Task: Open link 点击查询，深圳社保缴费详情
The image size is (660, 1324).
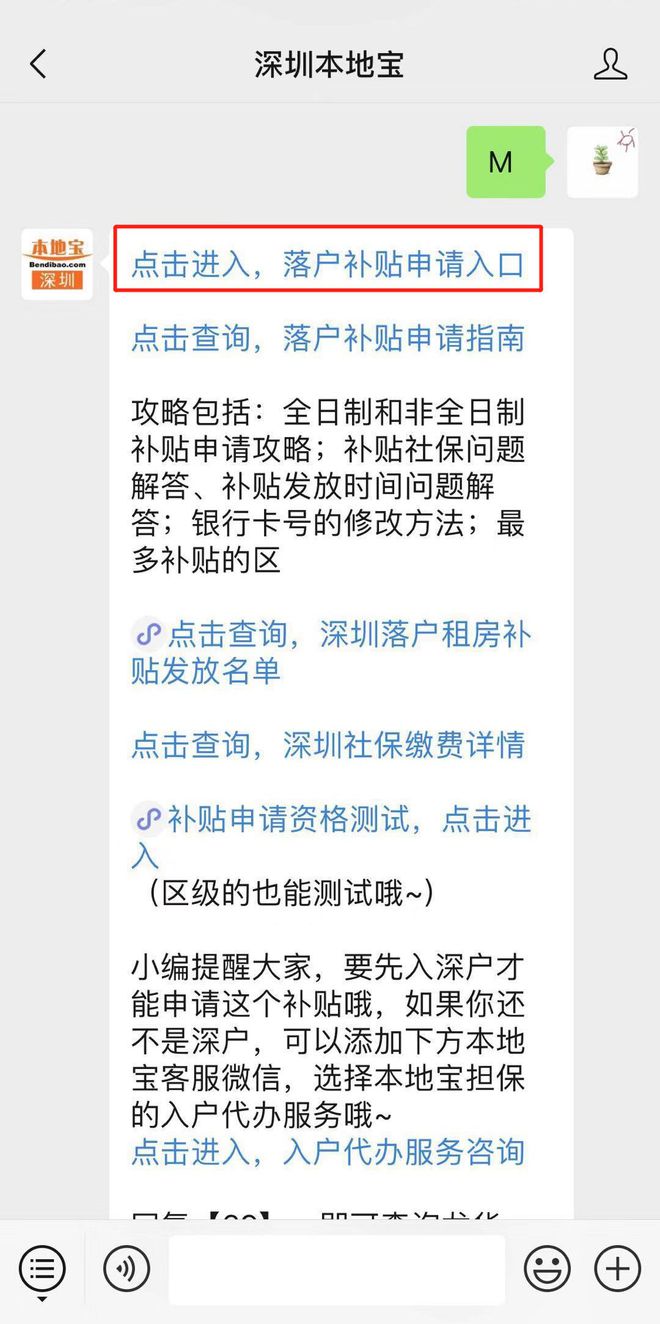Action: (x=328, y=745)
